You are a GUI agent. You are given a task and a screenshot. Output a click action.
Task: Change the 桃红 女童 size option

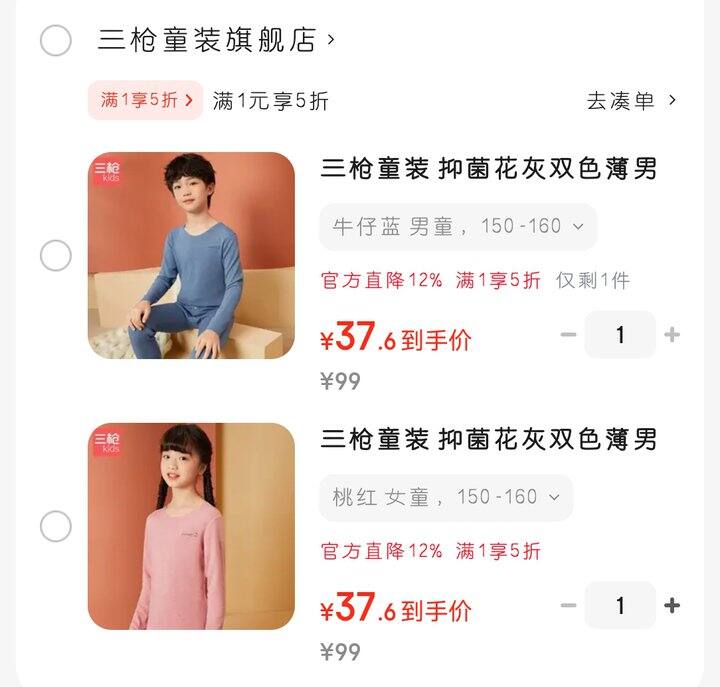(446, 497)
